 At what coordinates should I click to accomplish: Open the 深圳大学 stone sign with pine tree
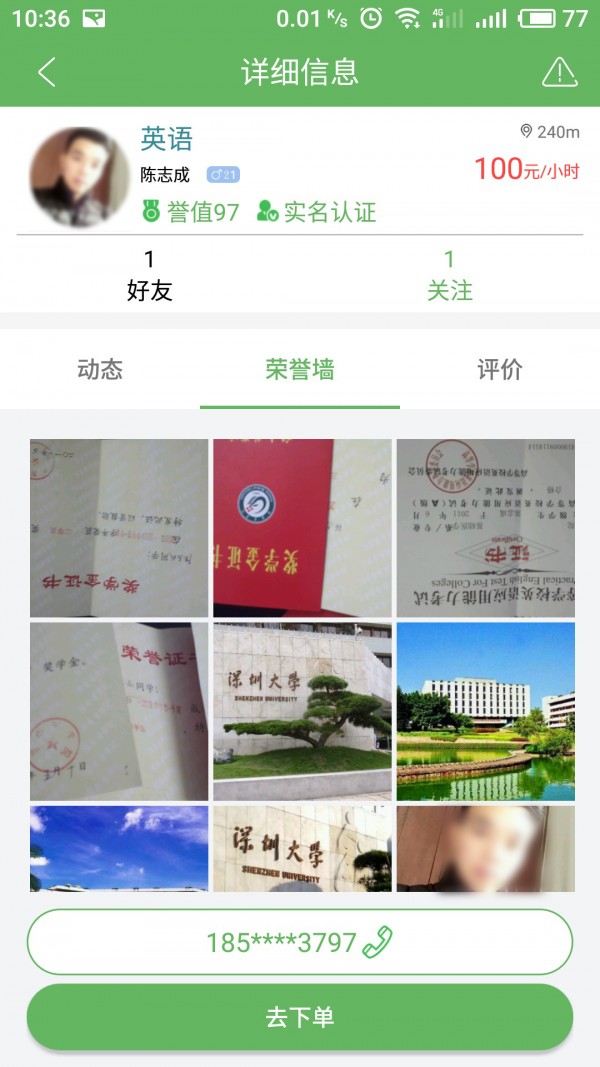pos(302,711)
